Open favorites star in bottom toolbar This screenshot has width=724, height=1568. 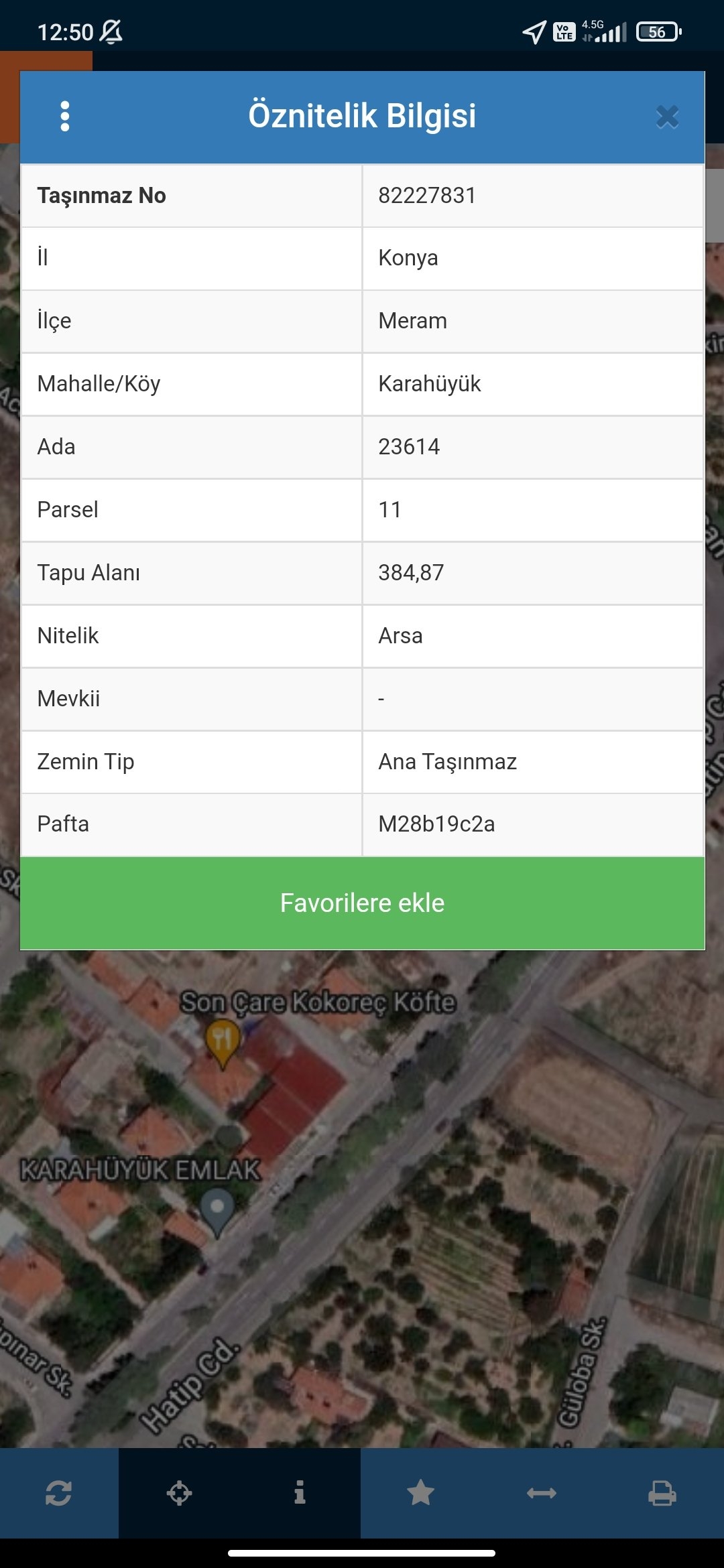(420, 1493)
